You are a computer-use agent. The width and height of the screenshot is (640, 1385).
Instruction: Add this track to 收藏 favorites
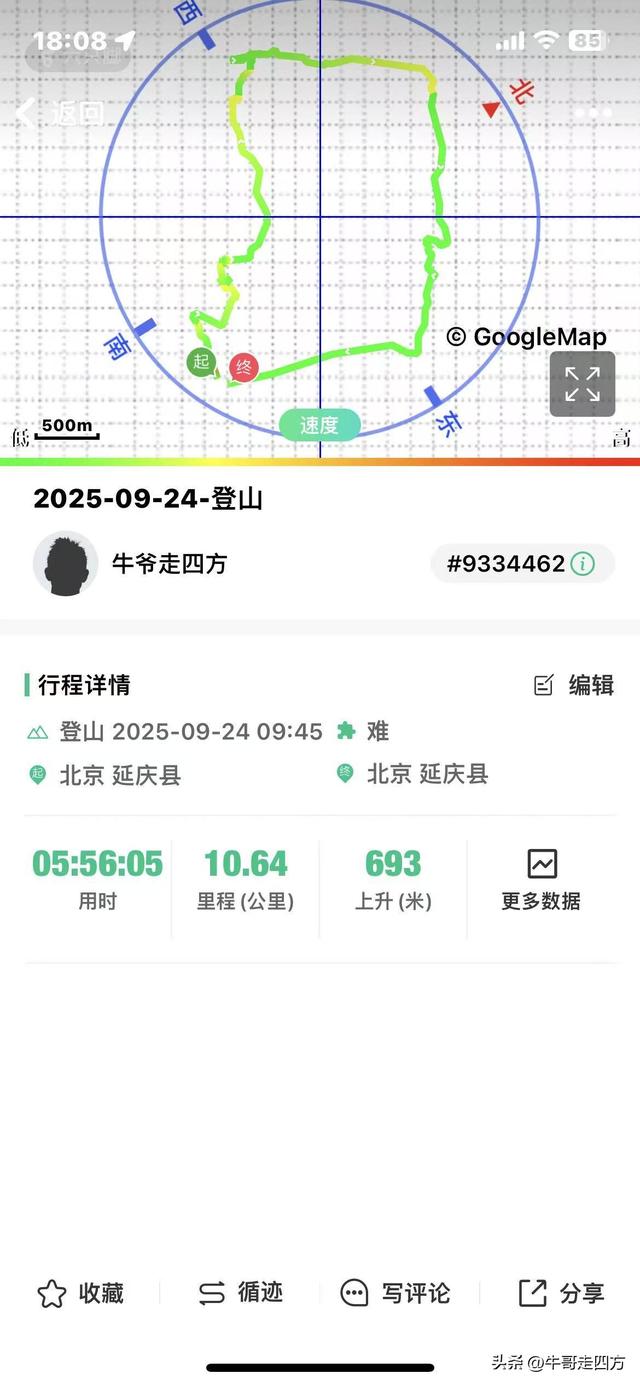[80, 1293]
